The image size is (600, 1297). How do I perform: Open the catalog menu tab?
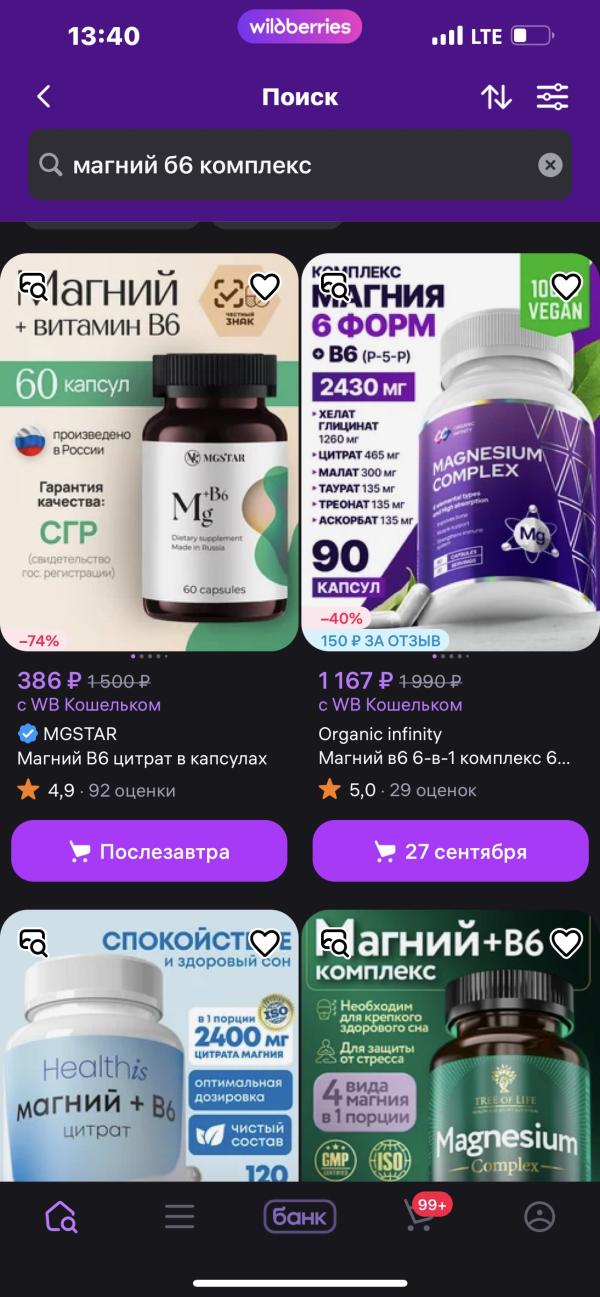coord(179,1216)
